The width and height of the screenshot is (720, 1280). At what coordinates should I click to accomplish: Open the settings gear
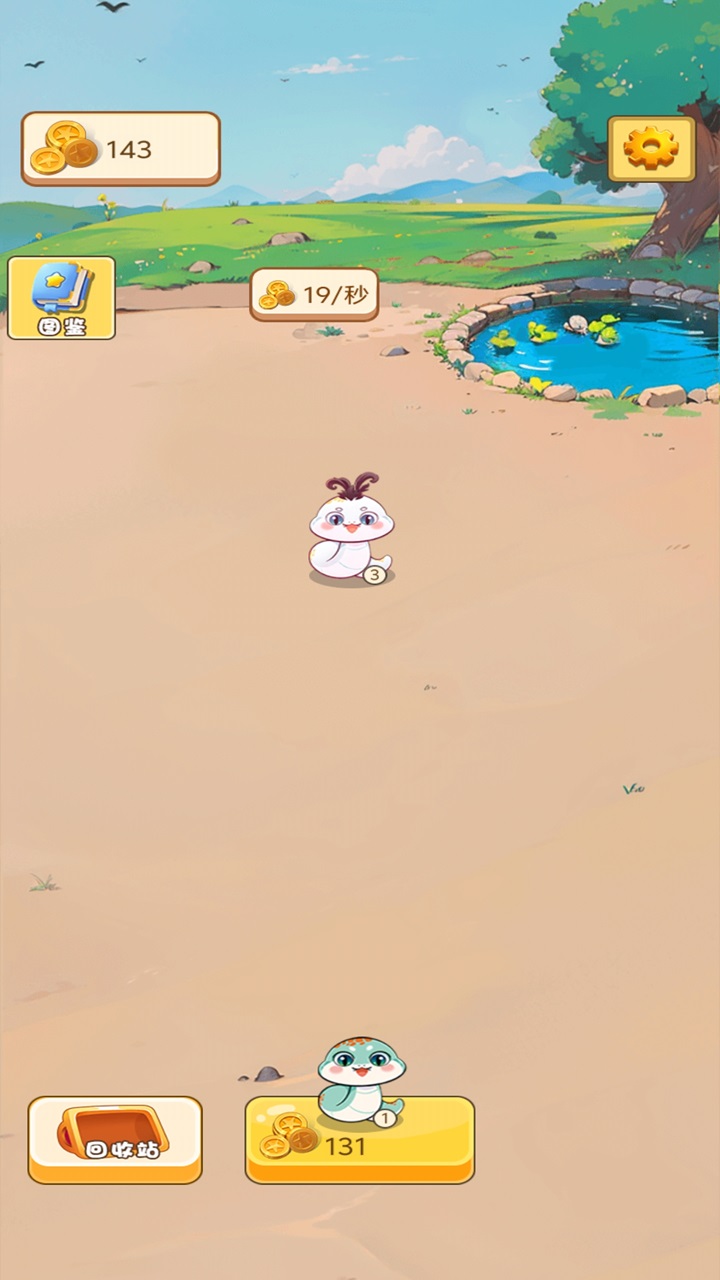click(x=651, y=150)
